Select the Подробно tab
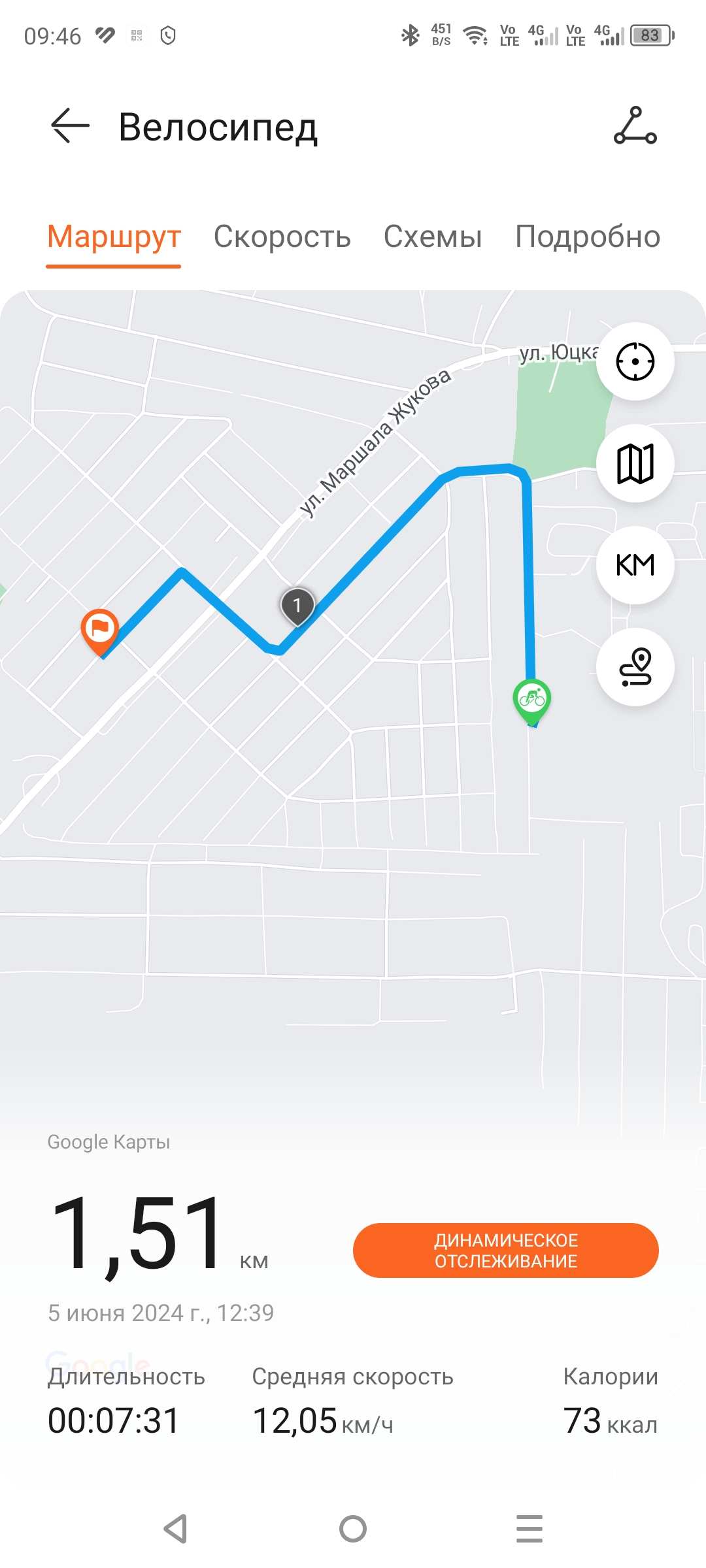Image resolution: width=706 pixels, height=1568 pixels. click(588, 237)
